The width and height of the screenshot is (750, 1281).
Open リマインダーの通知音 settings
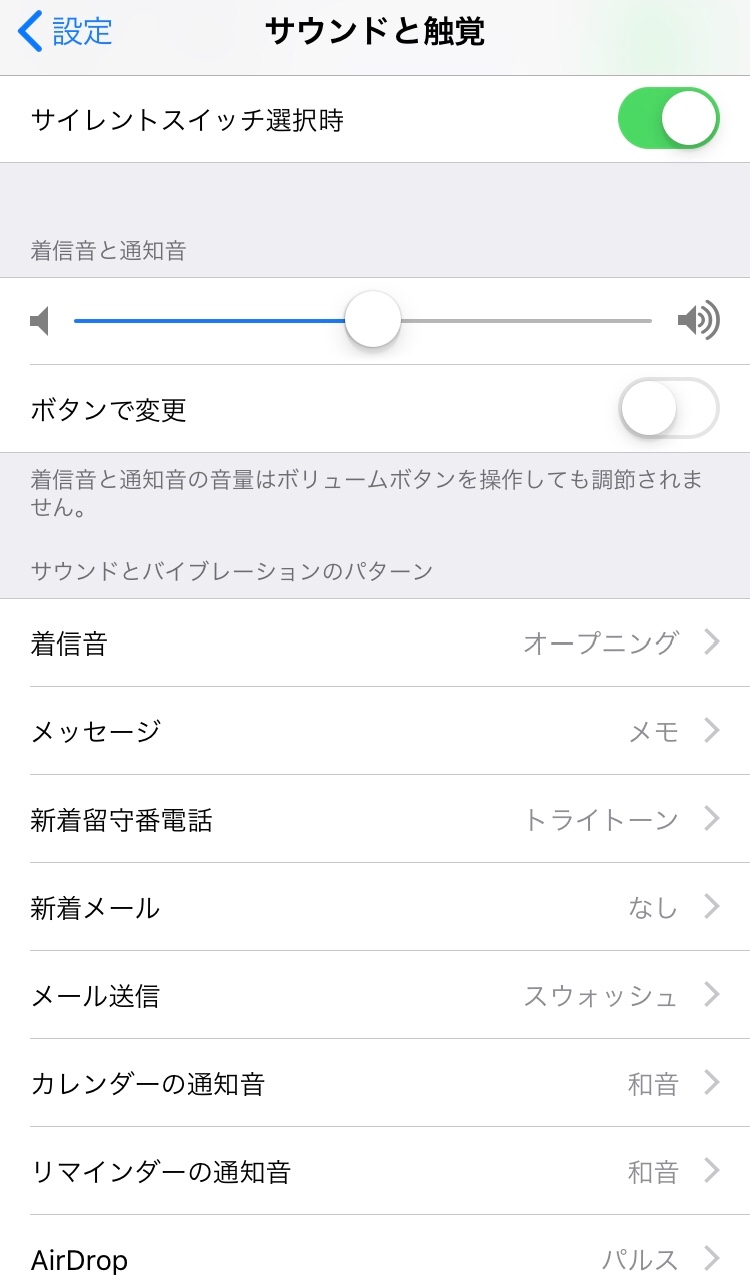click(375, 1171)
